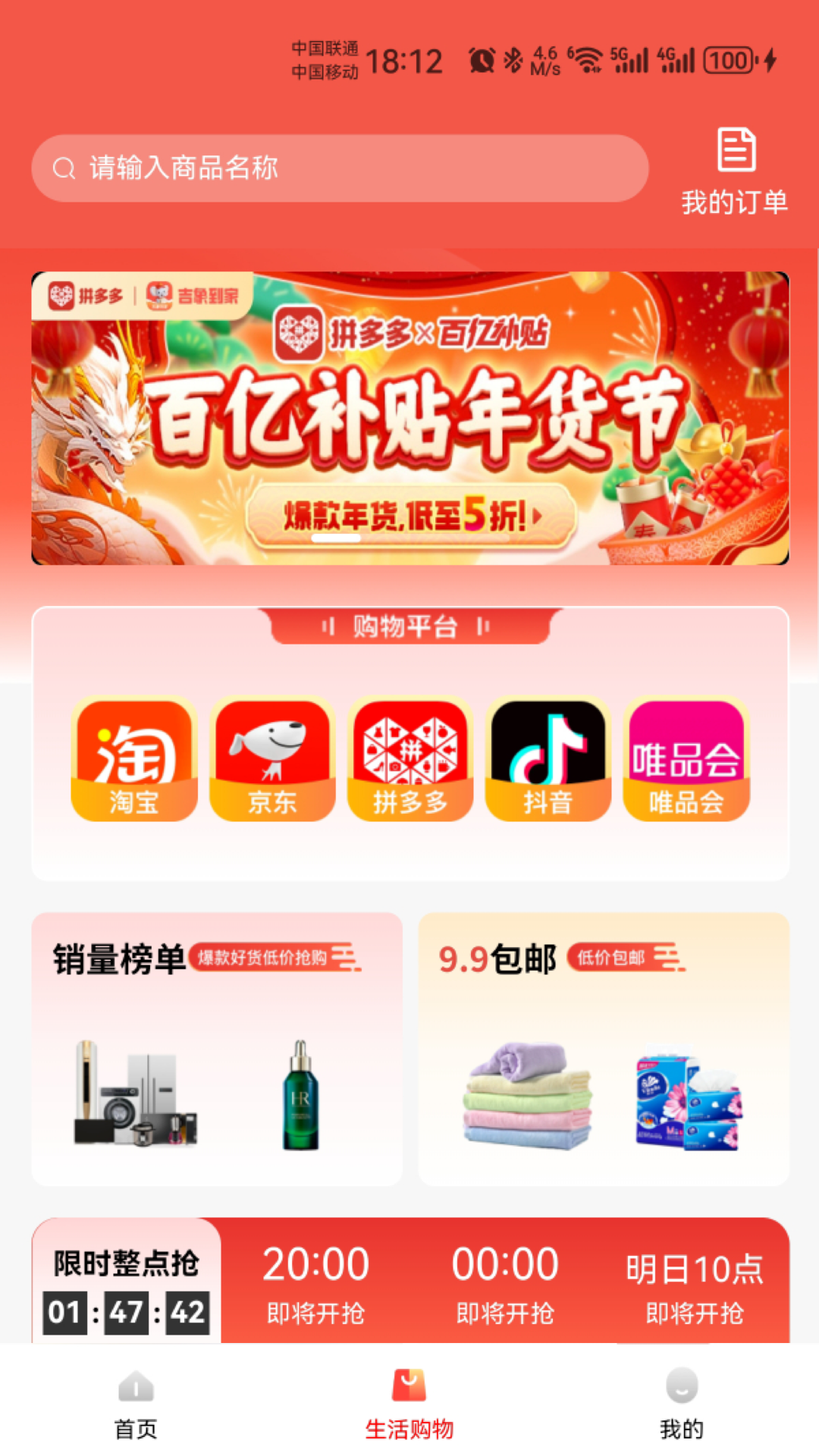The height and width of the screenshot is (1456, 819).
Task: Open the 百亿补贴年货节 promotional banner
Action: point(409,416)
